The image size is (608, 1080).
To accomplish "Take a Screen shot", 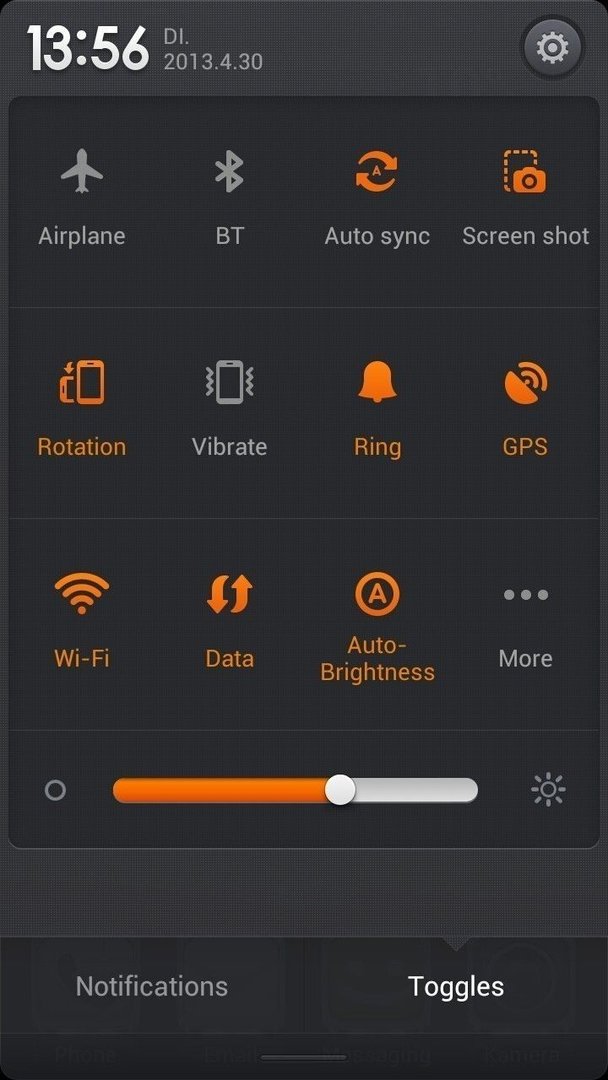I will [525, 200].
